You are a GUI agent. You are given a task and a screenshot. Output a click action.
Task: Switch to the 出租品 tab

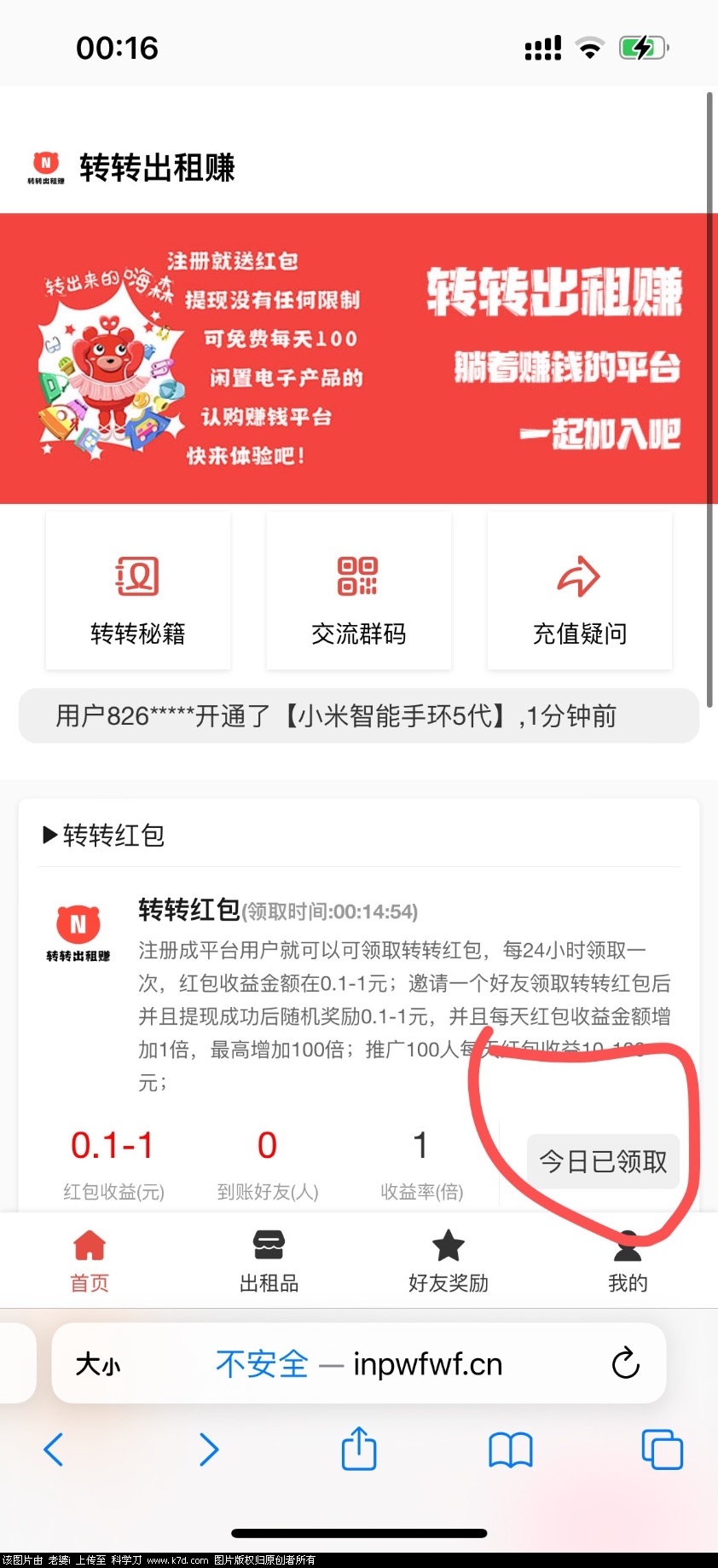[269, 1261]
